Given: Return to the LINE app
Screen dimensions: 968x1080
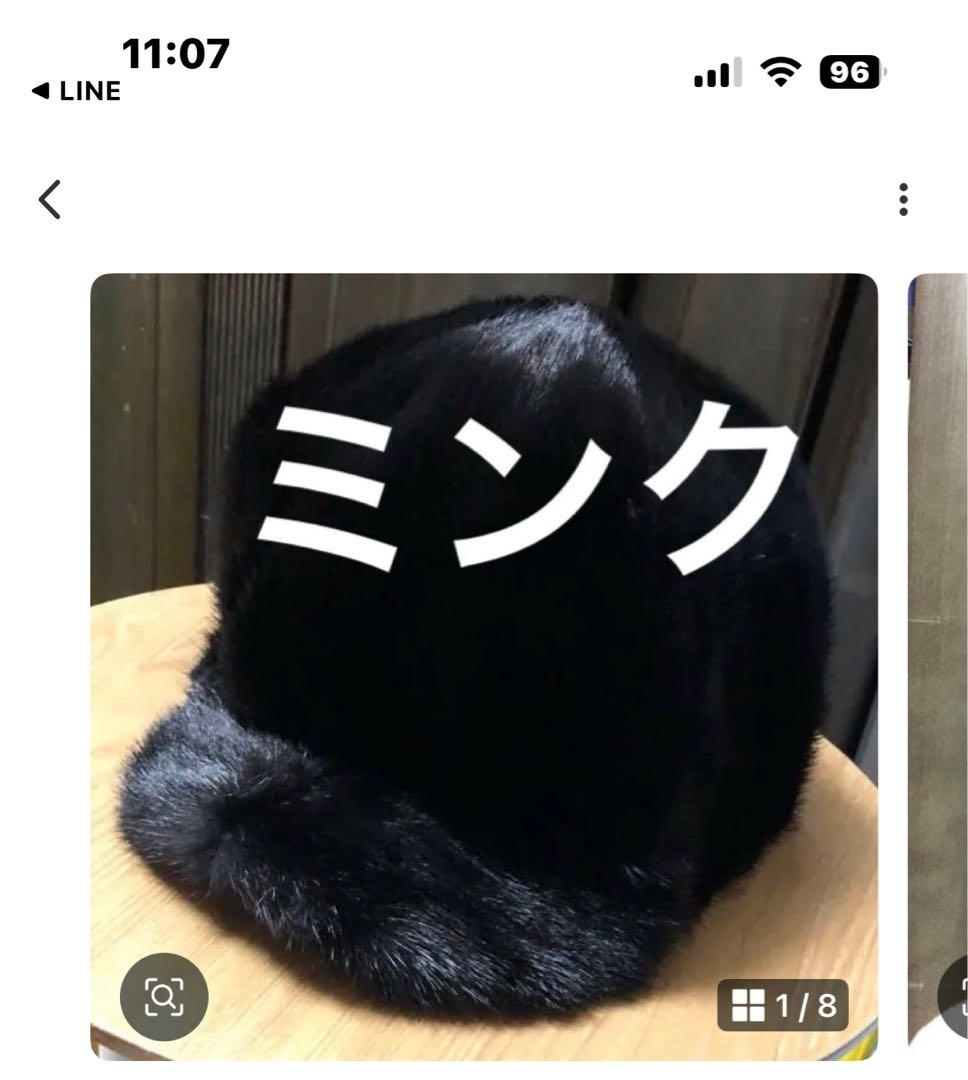Looking at the screenshot, I should pos(77,91).
